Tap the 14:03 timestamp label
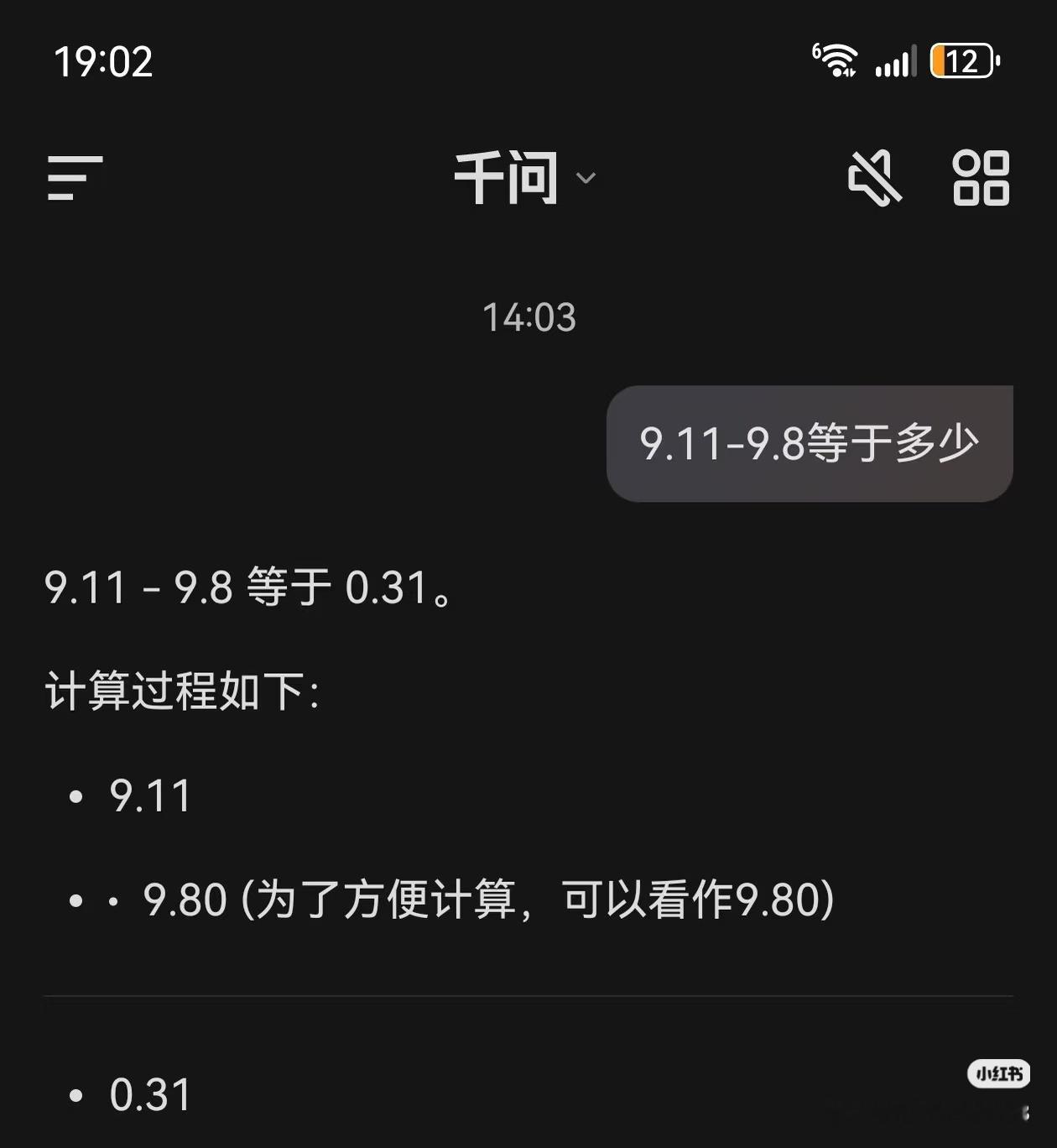Image resolution: width=1057 pixels, height=1148 pixels. tap(528, 317)
